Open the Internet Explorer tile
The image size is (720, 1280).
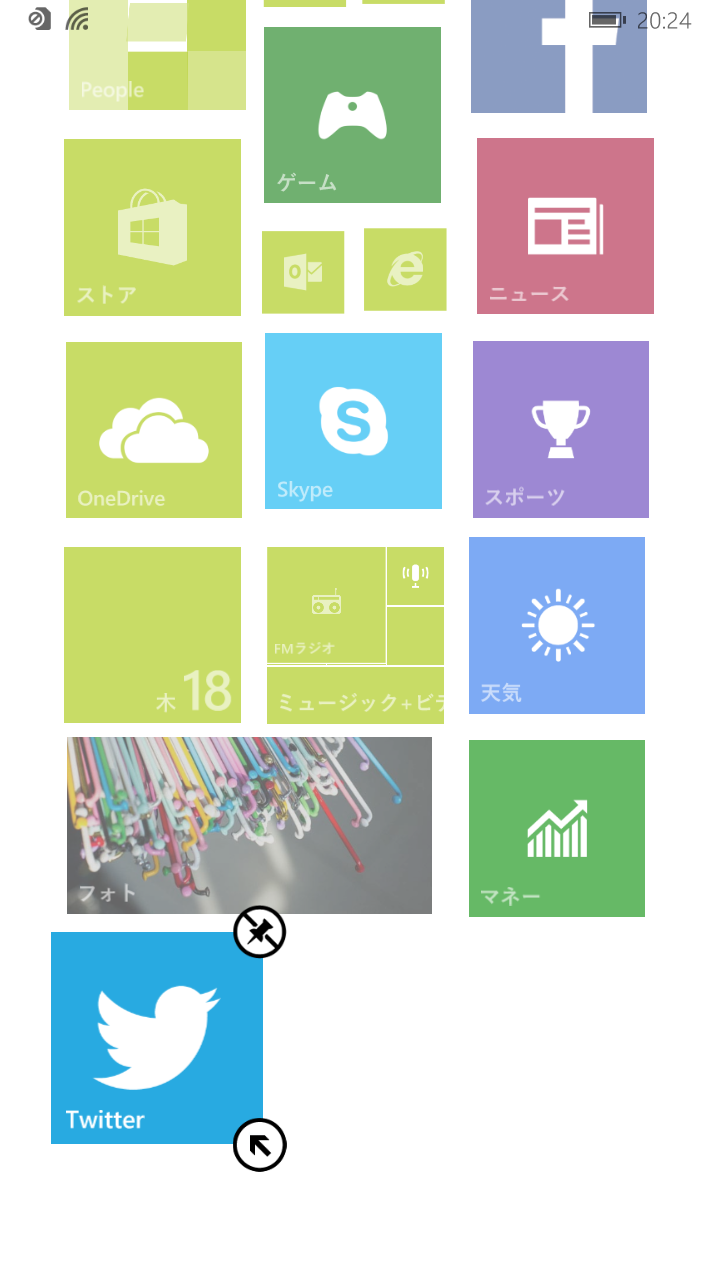405,269
